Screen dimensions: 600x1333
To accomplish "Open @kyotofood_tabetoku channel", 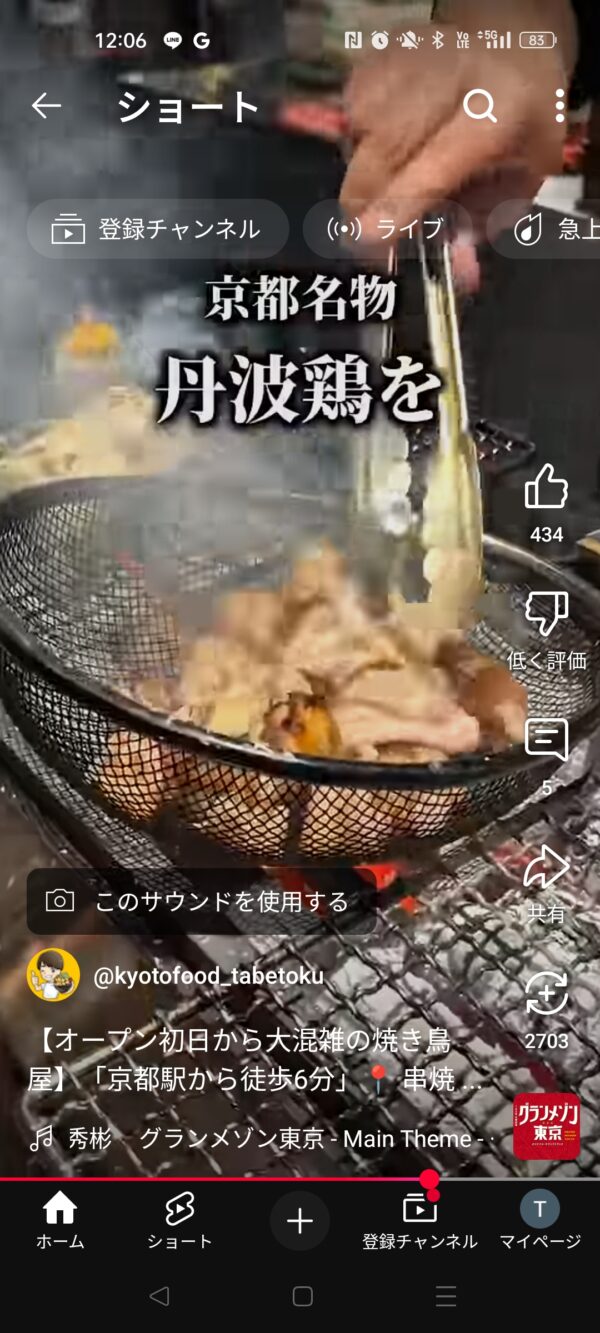I will pos(209,975).
